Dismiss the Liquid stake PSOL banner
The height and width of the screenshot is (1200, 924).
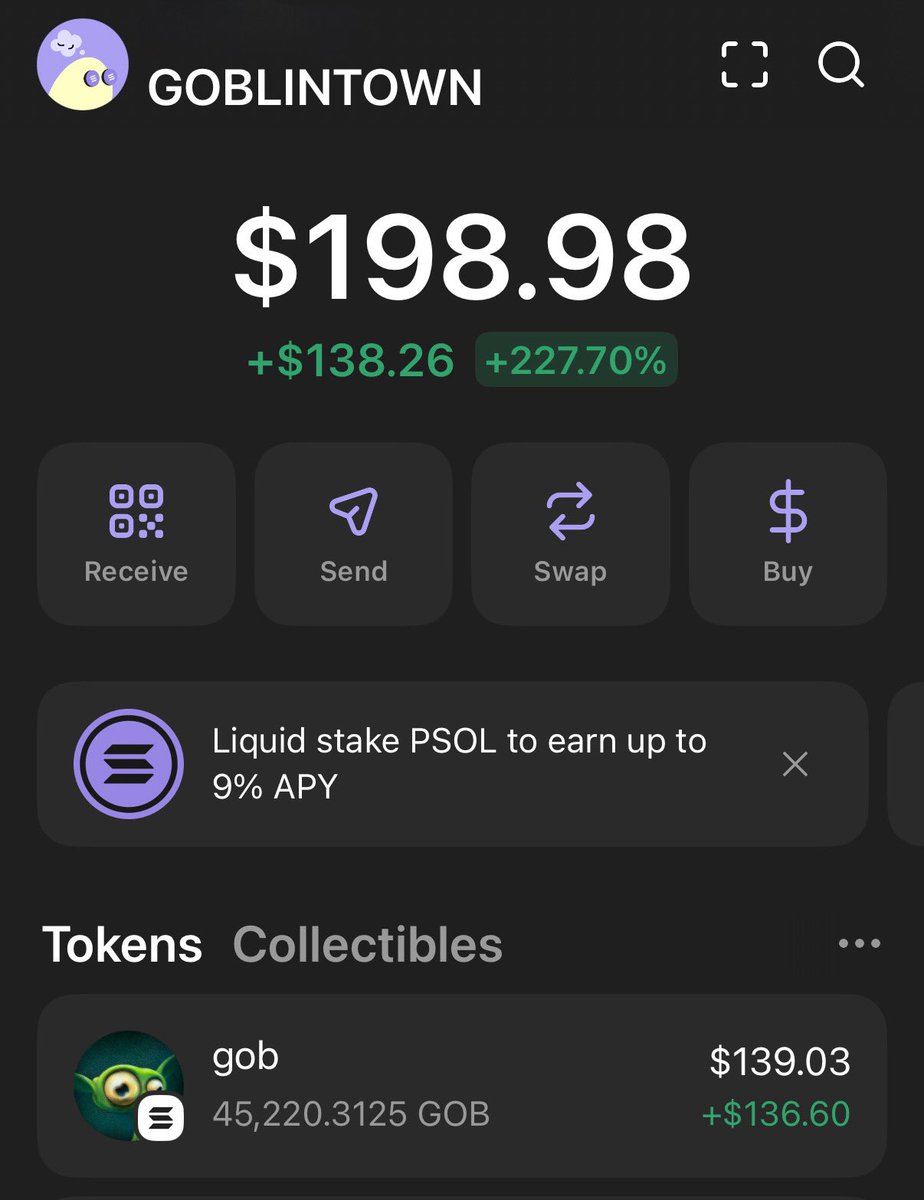[x=795, y=765]
